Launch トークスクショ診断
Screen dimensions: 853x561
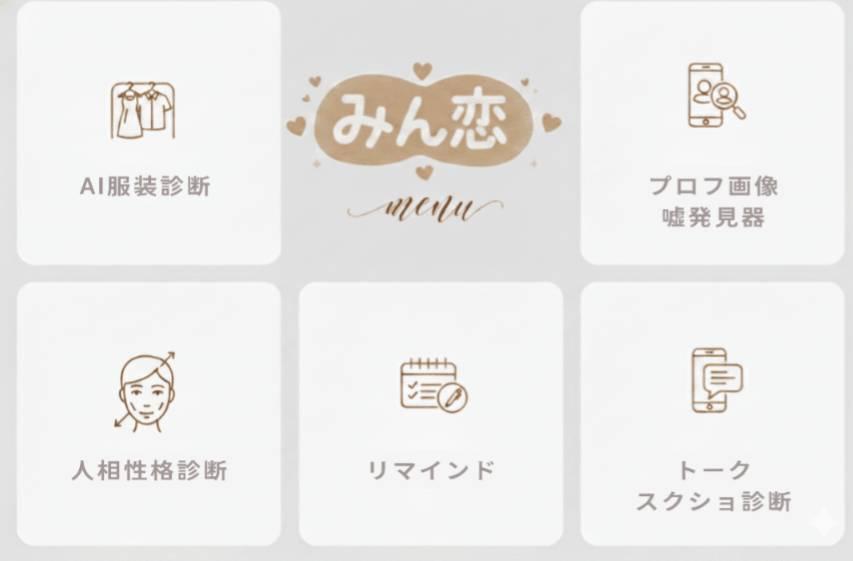point(712,414)
